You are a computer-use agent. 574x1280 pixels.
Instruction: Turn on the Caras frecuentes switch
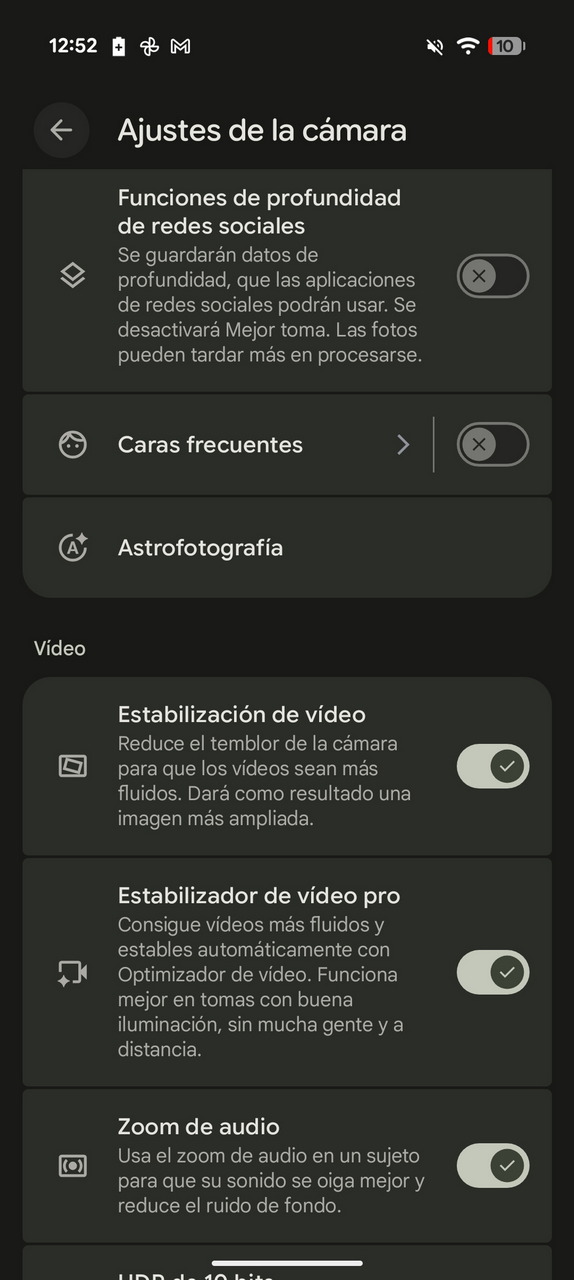tap(492, 445)
